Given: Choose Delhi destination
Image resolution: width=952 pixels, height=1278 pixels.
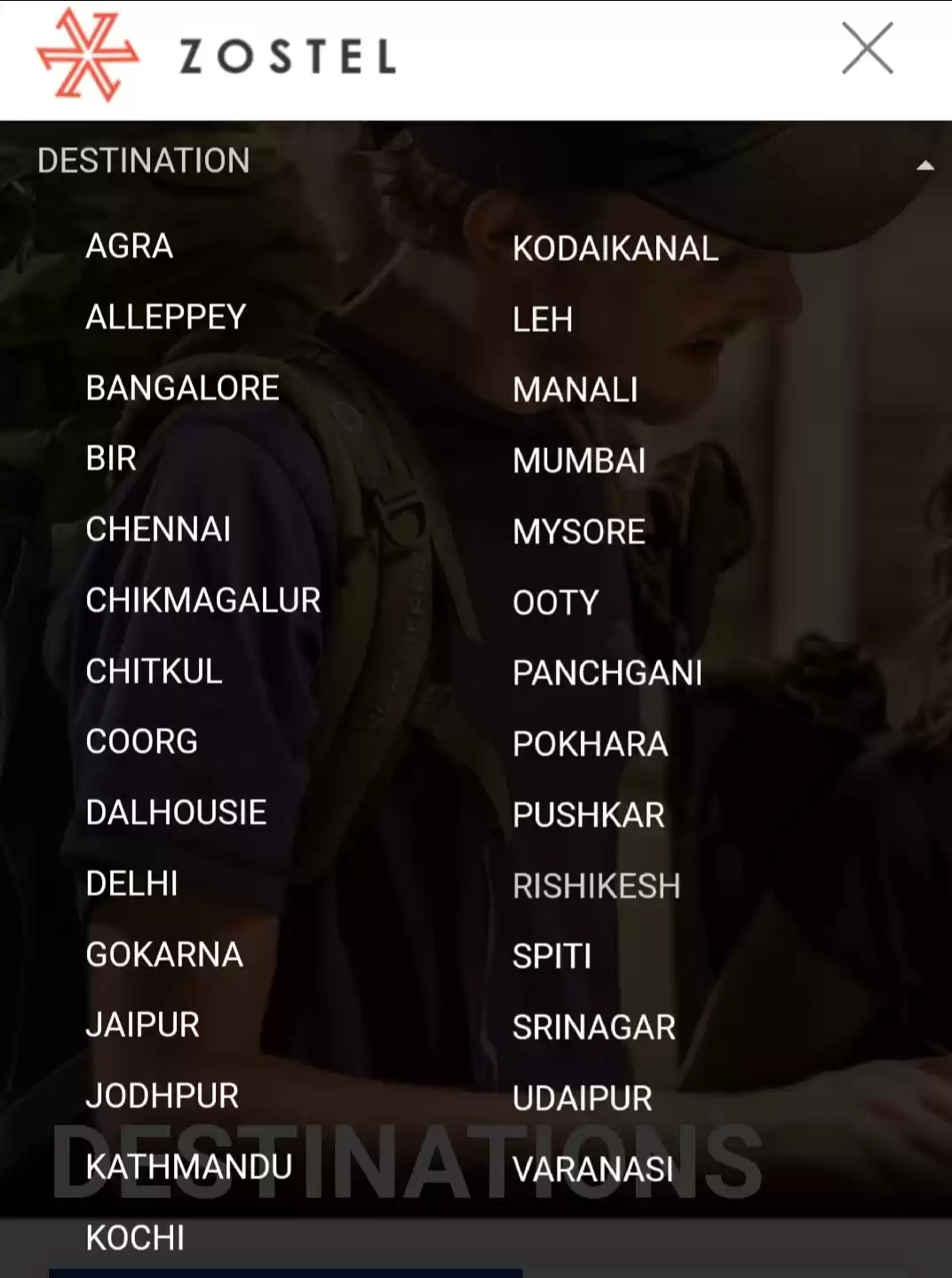Looking at the screenshot, I should [132, 884].
